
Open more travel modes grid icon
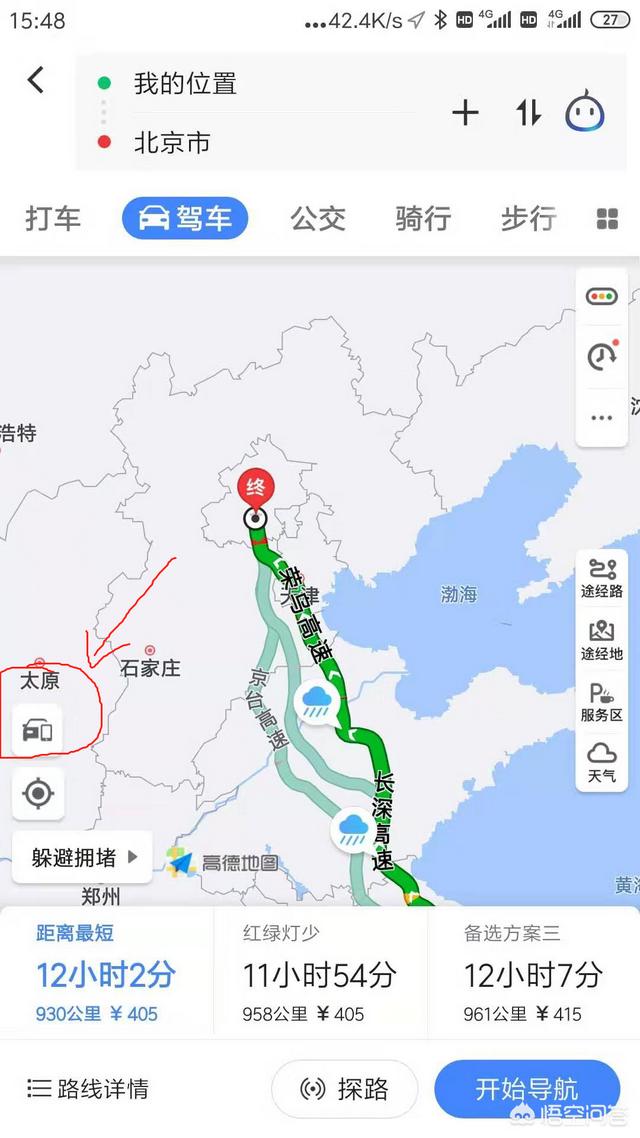pyautogui.click(x=607, y=218)
